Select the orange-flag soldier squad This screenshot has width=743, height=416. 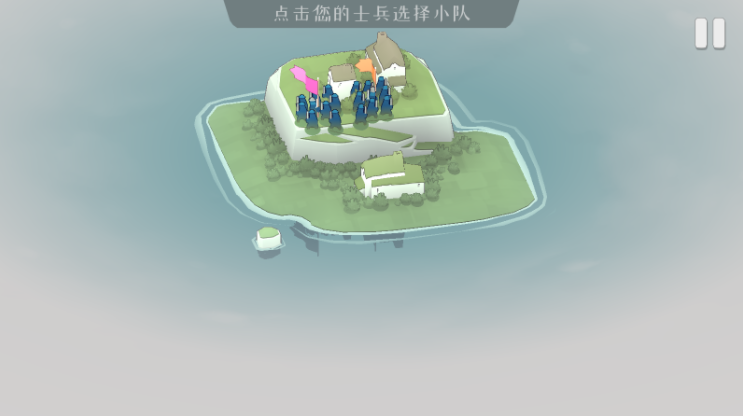[371, 100]
